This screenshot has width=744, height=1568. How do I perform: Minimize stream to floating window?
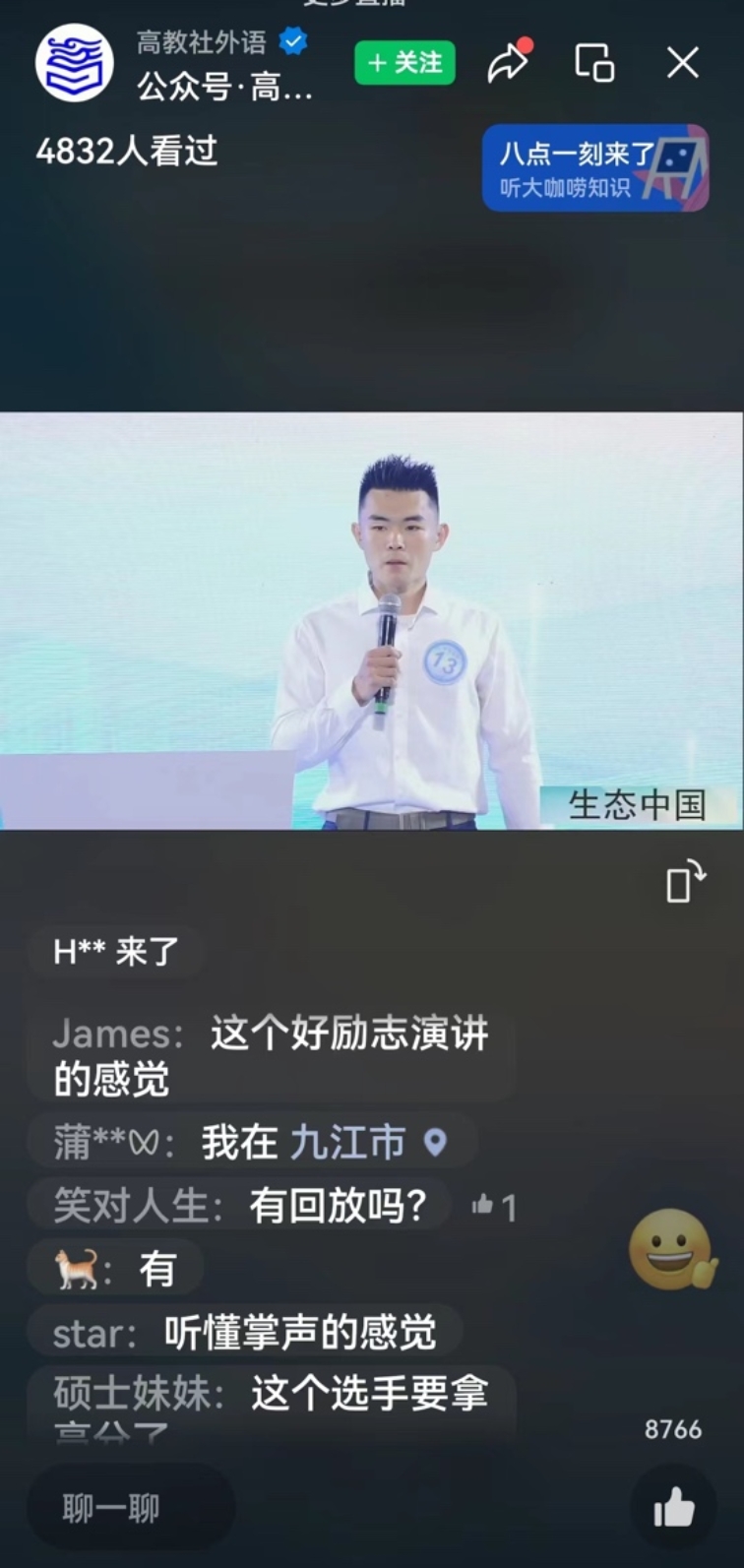click(594, 63)
